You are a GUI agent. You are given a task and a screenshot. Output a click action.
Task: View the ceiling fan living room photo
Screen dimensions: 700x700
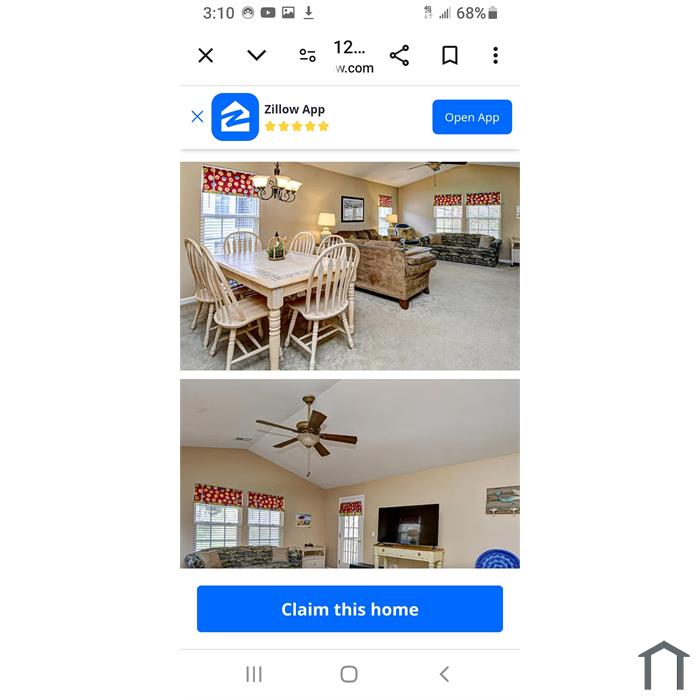tap(349, 473)
